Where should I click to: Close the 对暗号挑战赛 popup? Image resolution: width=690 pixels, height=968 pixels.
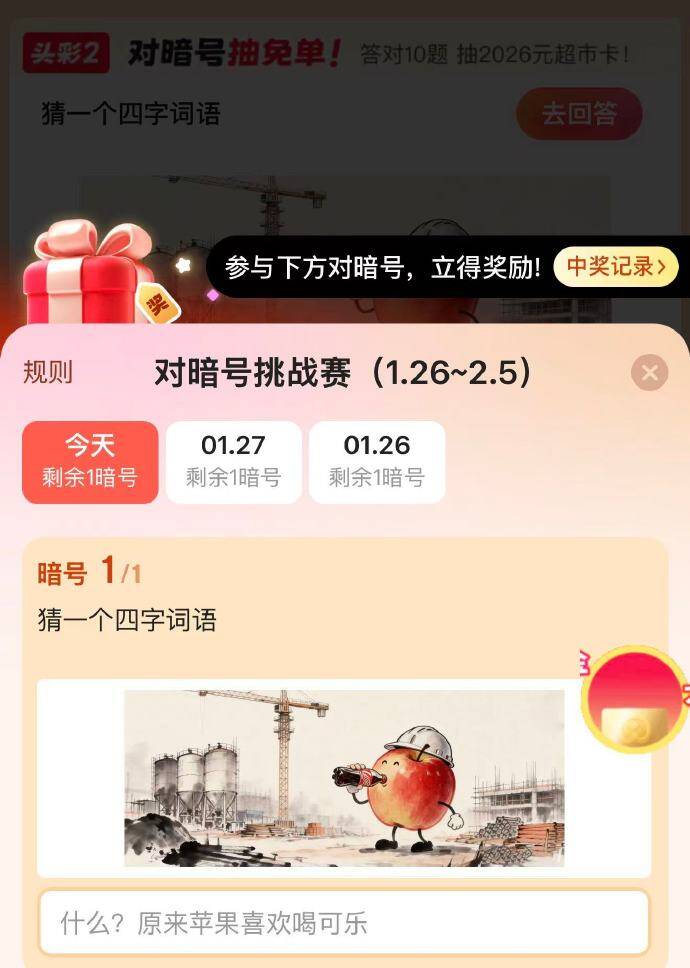point(649,373)
